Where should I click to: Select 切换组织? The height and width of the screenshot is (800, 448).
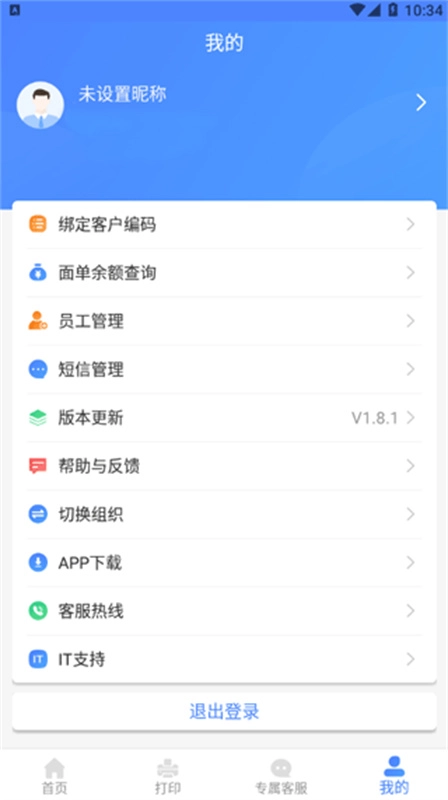[224, 514]
